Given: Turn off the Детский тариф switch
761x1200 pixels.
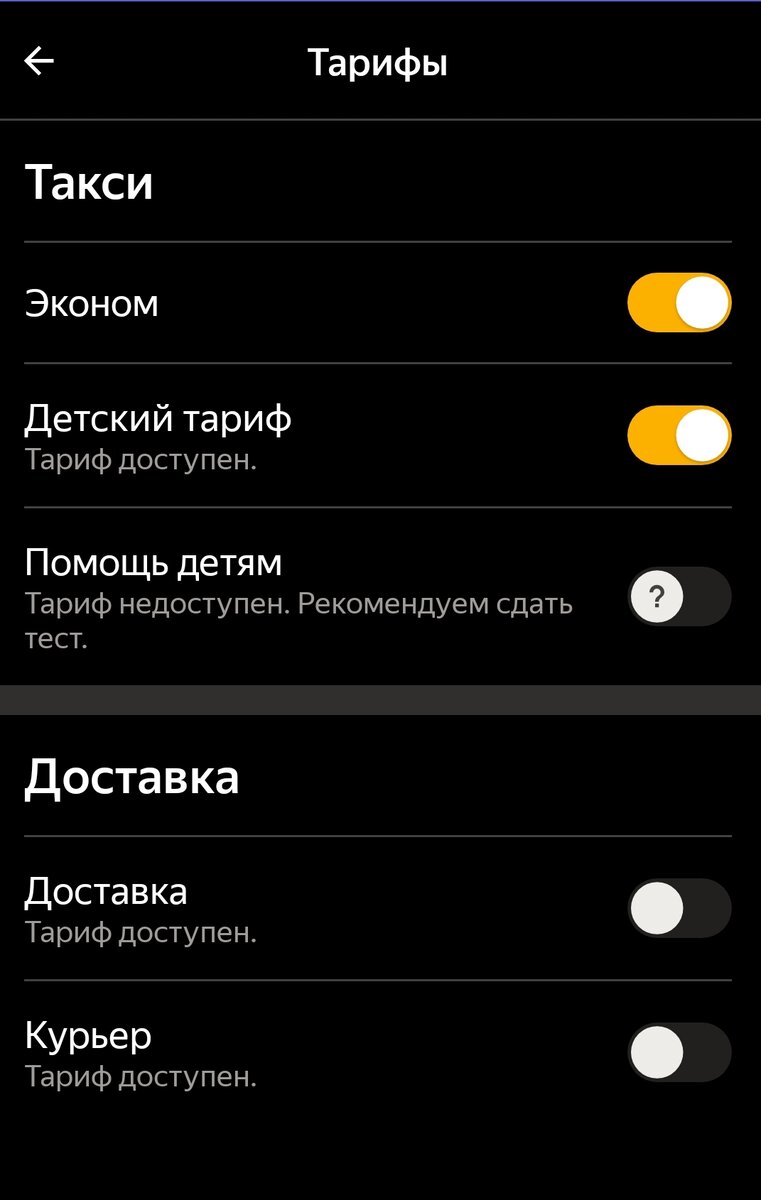Looking at the screenshot, I should (678, 432).
